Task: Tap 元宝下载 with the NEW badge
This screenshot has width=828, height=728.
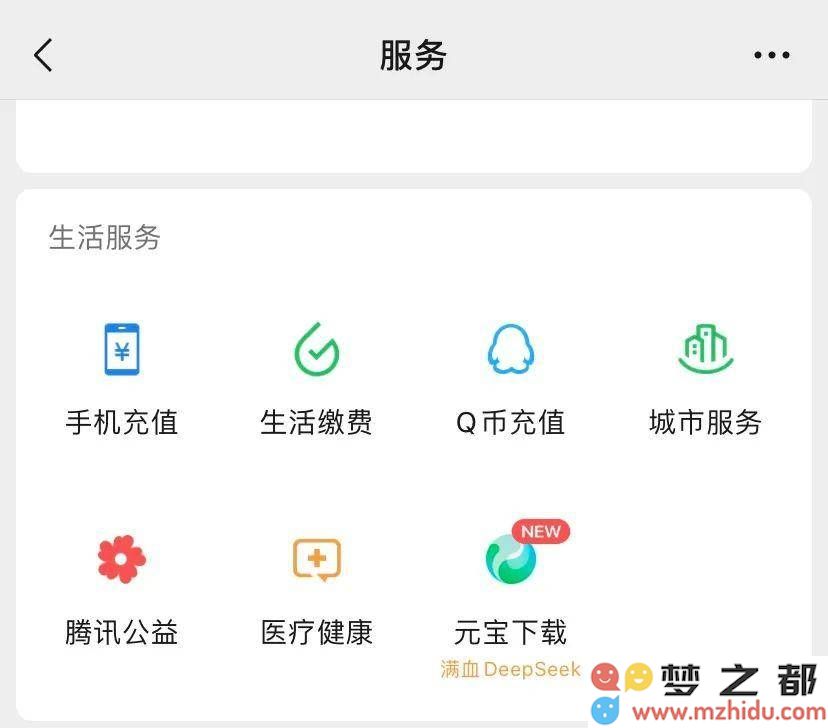Action: click(x=511, y=588)
